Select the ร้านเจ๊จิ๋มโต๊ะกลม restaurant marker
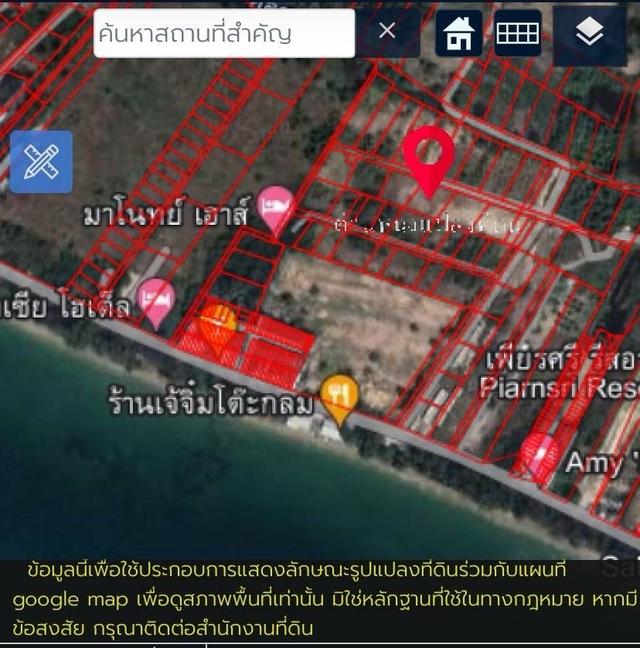640x648 pixels. point(340,396)
